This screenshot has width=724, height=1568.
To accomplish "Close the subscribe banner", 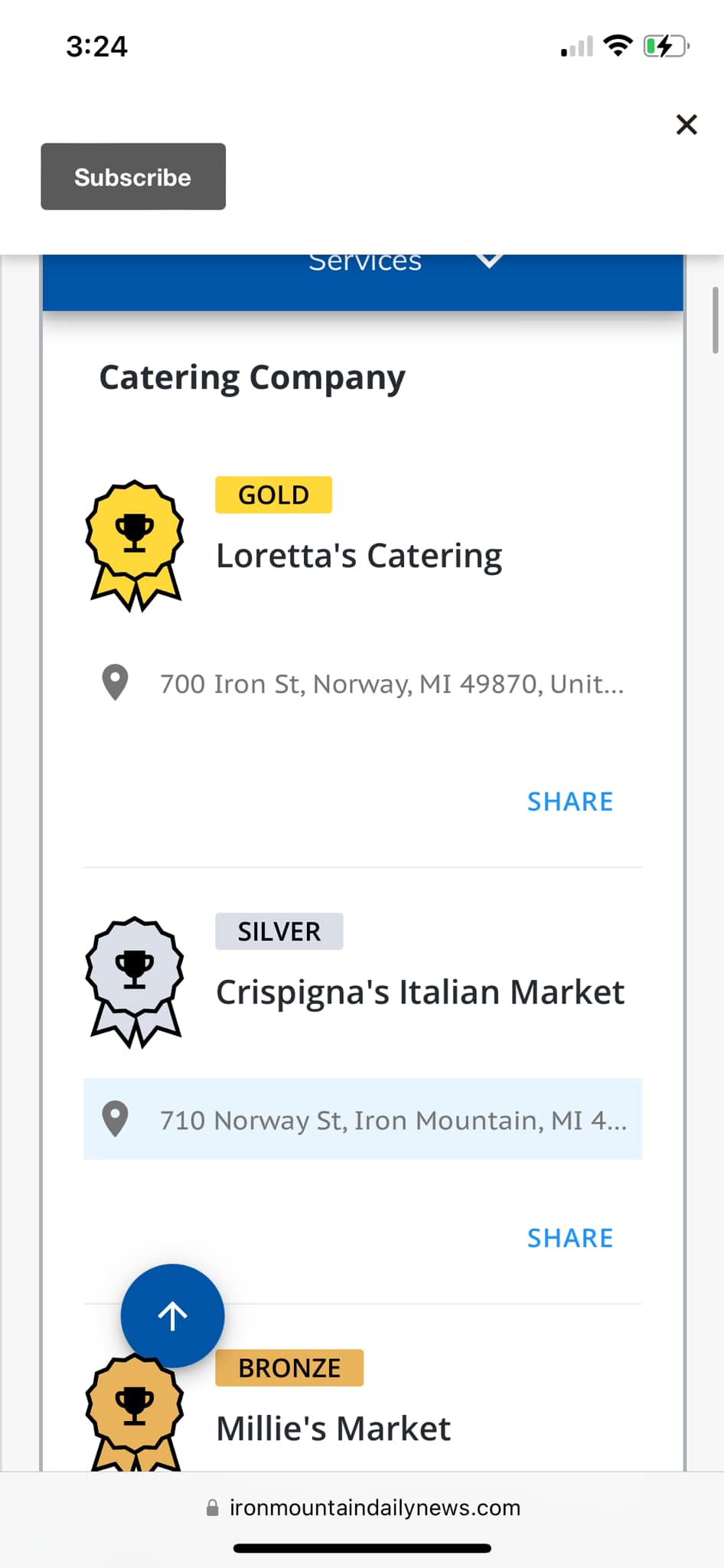I will pos(686,124).
